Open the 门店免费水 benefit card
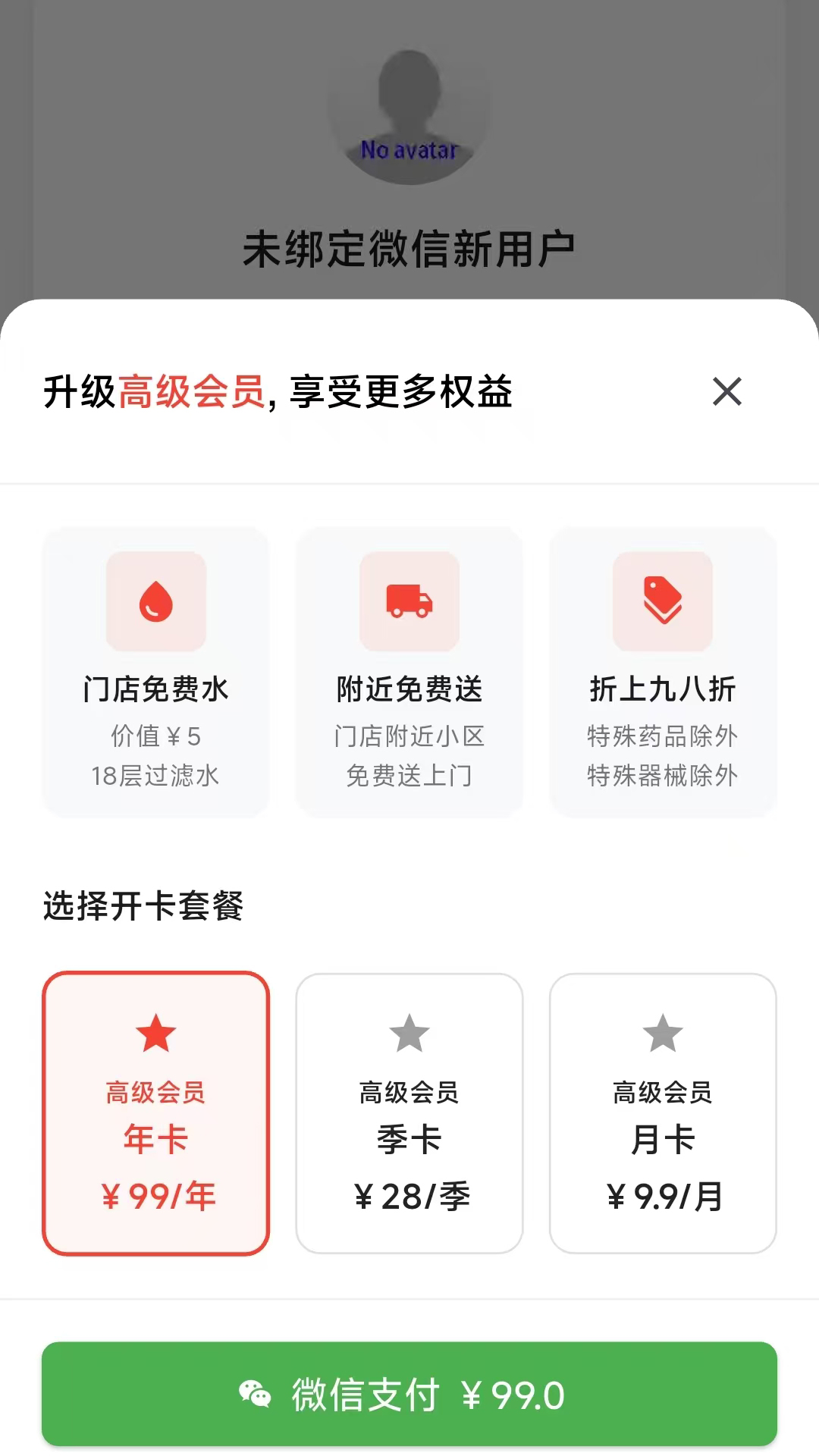 pyautogui.click(x=155, y=671)
